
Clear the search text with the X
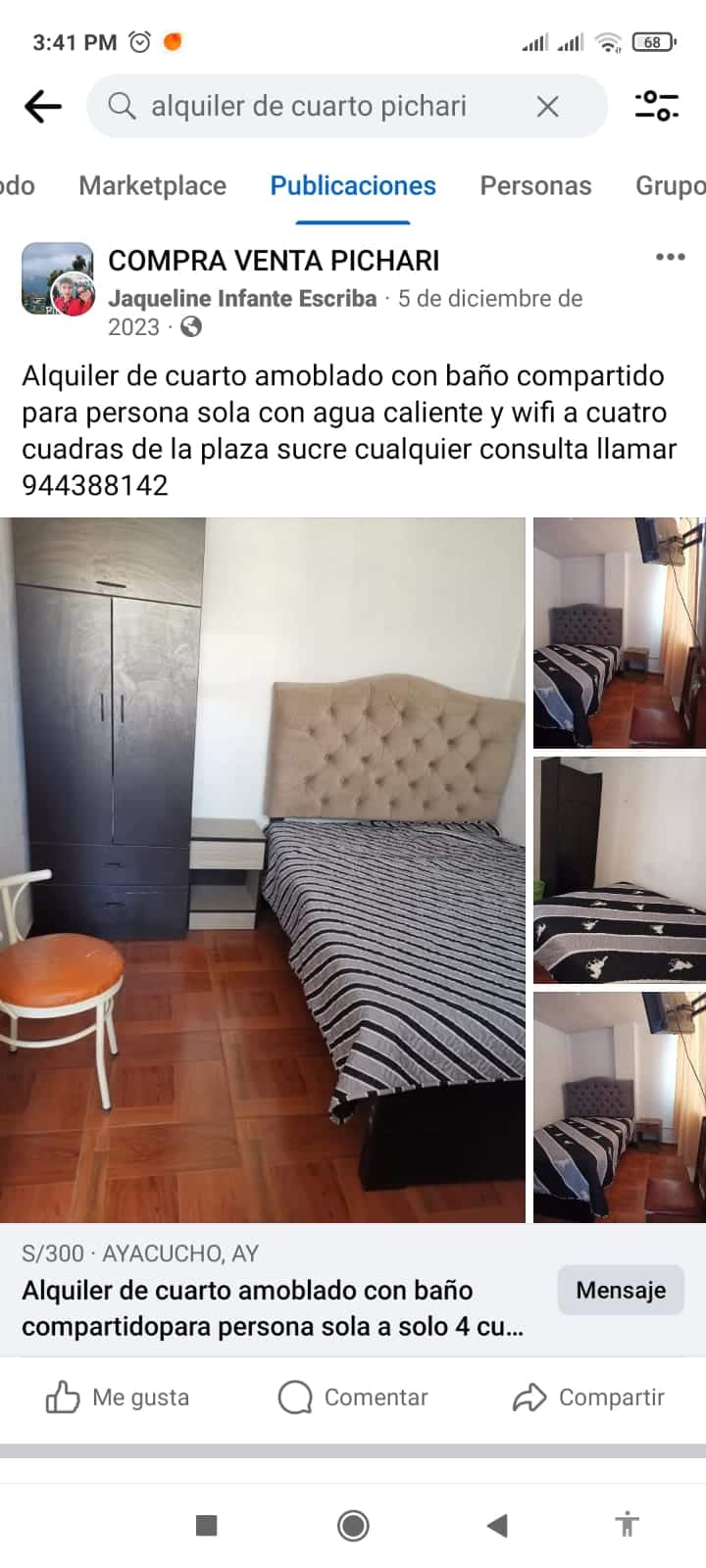(x=547, y=106)
